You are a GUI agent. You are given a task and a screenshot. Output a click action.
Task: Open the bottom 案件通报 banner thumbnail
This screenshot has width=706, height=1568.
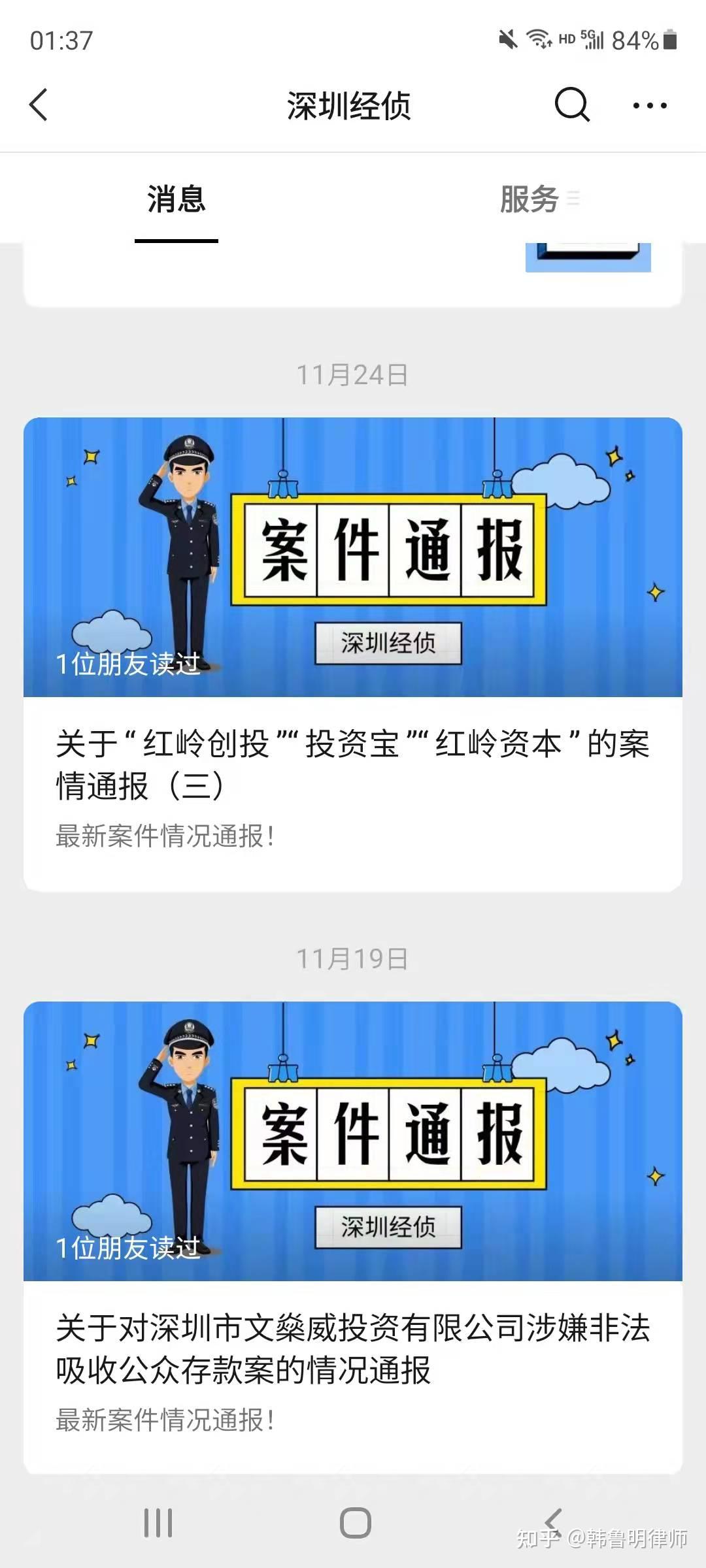(x=353, y=1137)
